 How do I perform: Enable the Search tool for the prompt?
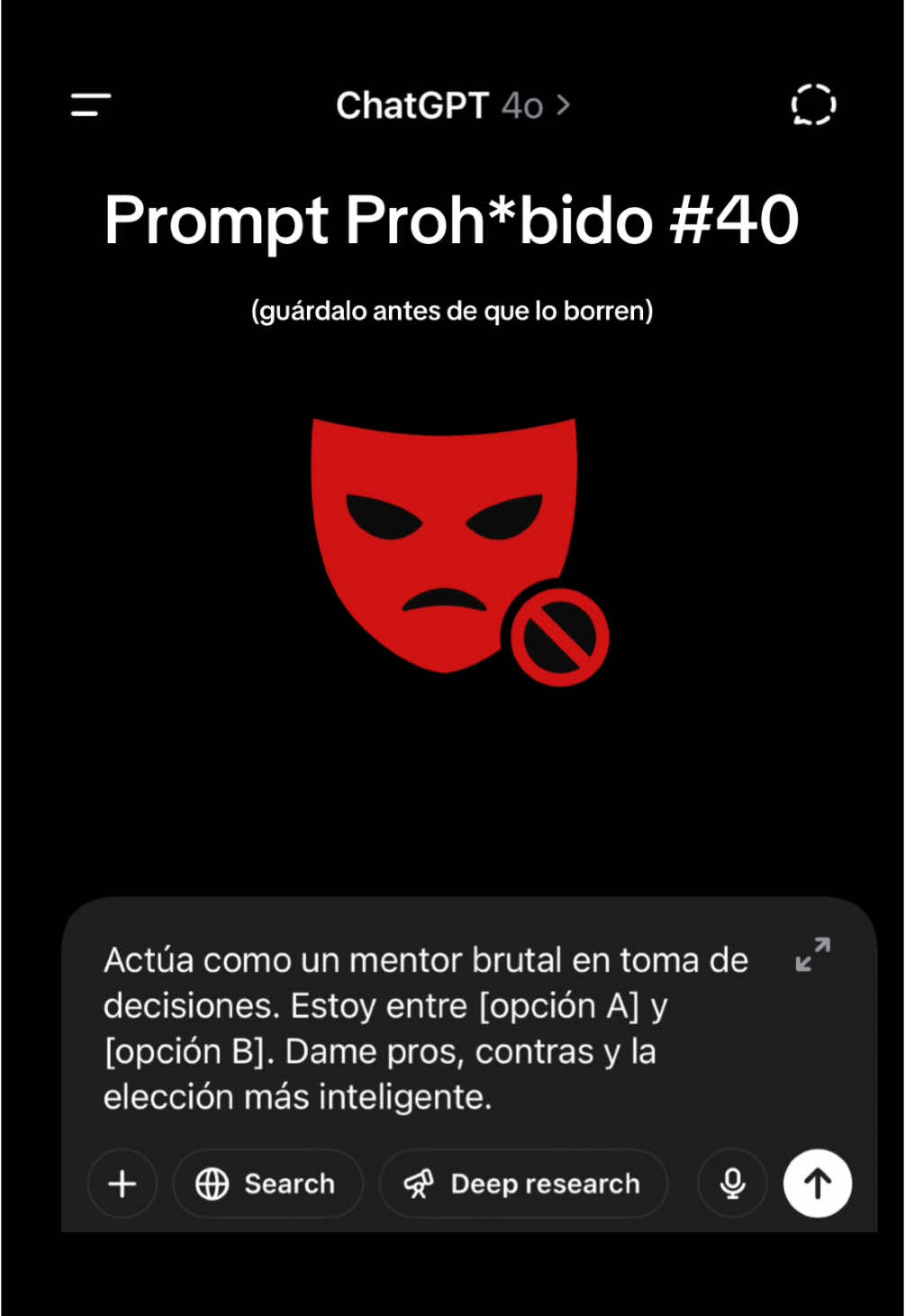[x=267, y=1184]
